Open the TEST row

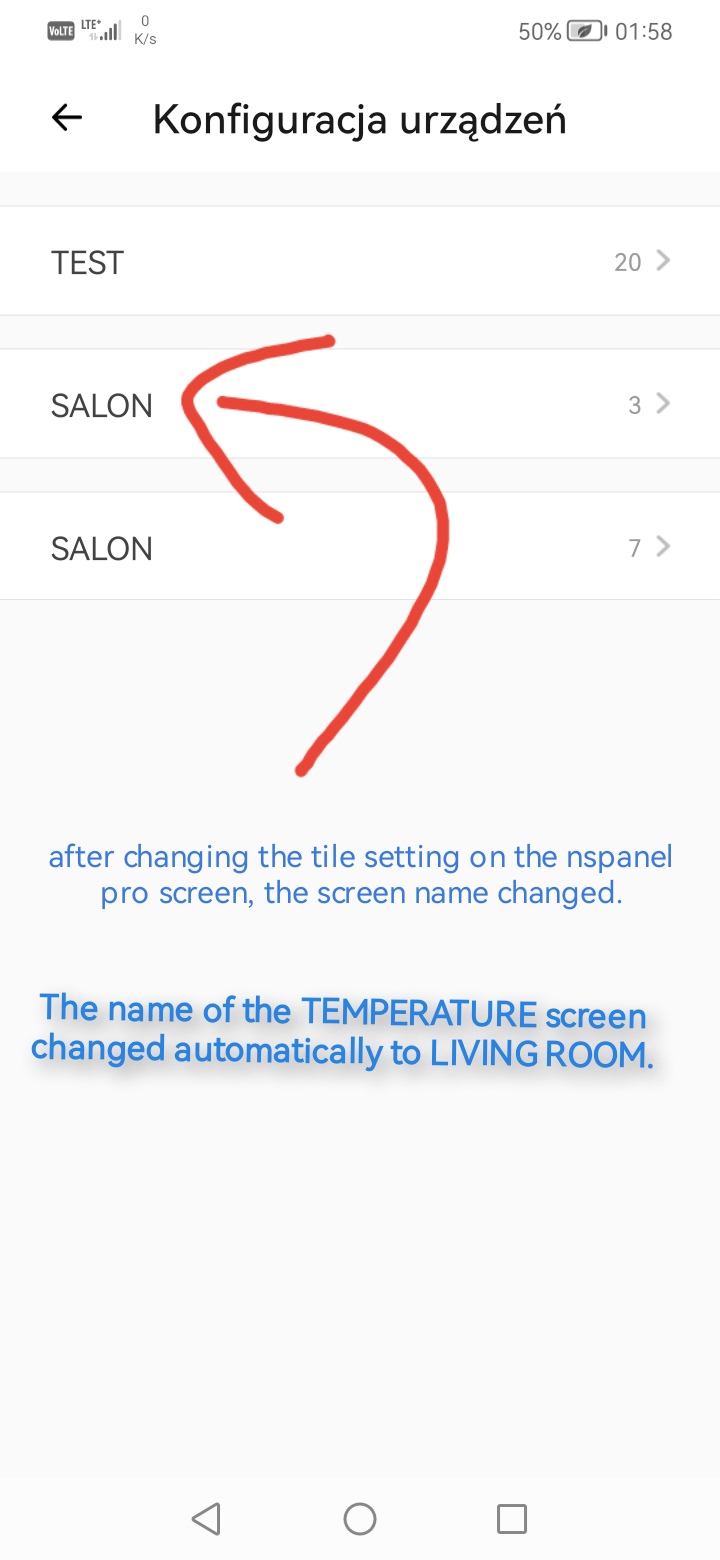(360, 262)
